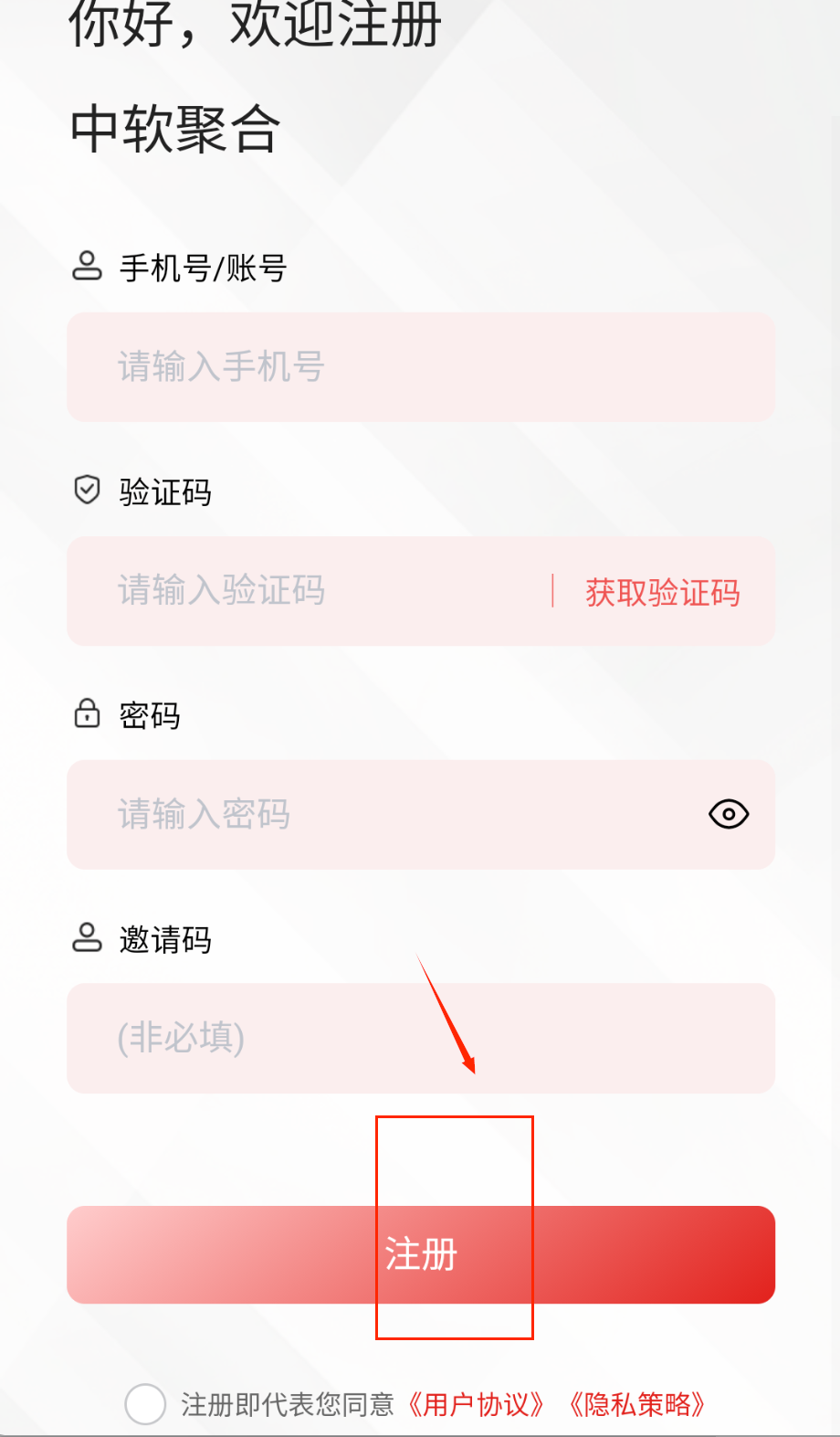The image size is (840, 1437).
Task: Focus the verification code field
Action: point(310,591)
